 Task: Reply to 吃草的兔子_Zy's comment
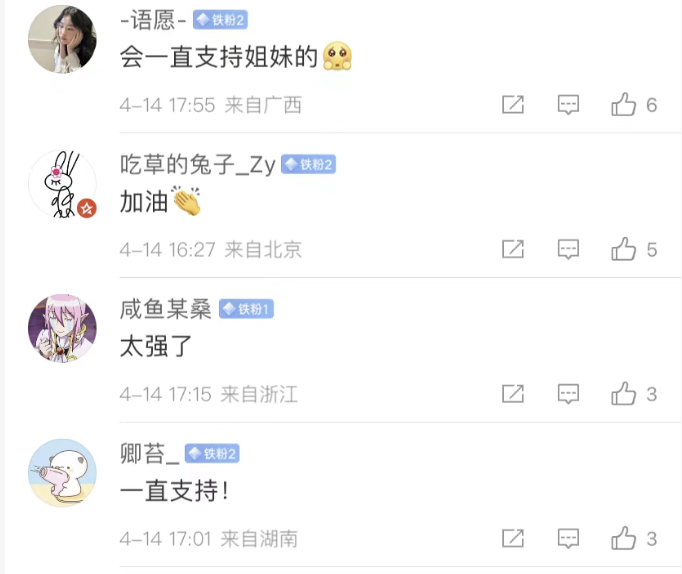568,249
